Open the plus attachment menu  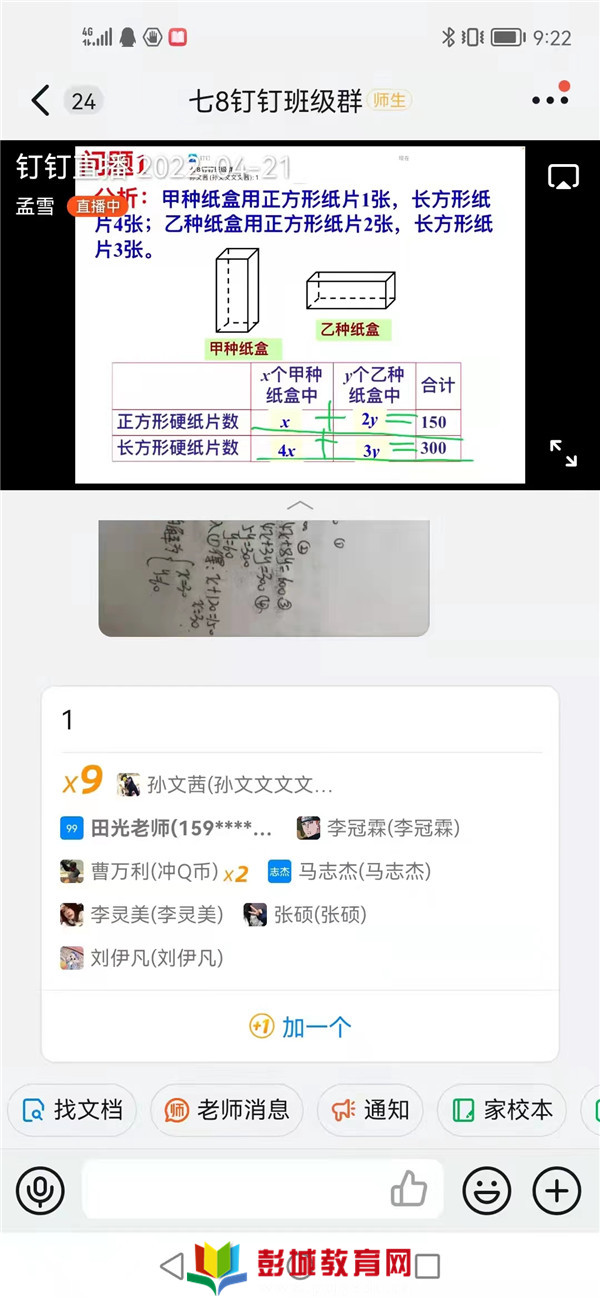pyautogui.click(x=557, y=1189)
